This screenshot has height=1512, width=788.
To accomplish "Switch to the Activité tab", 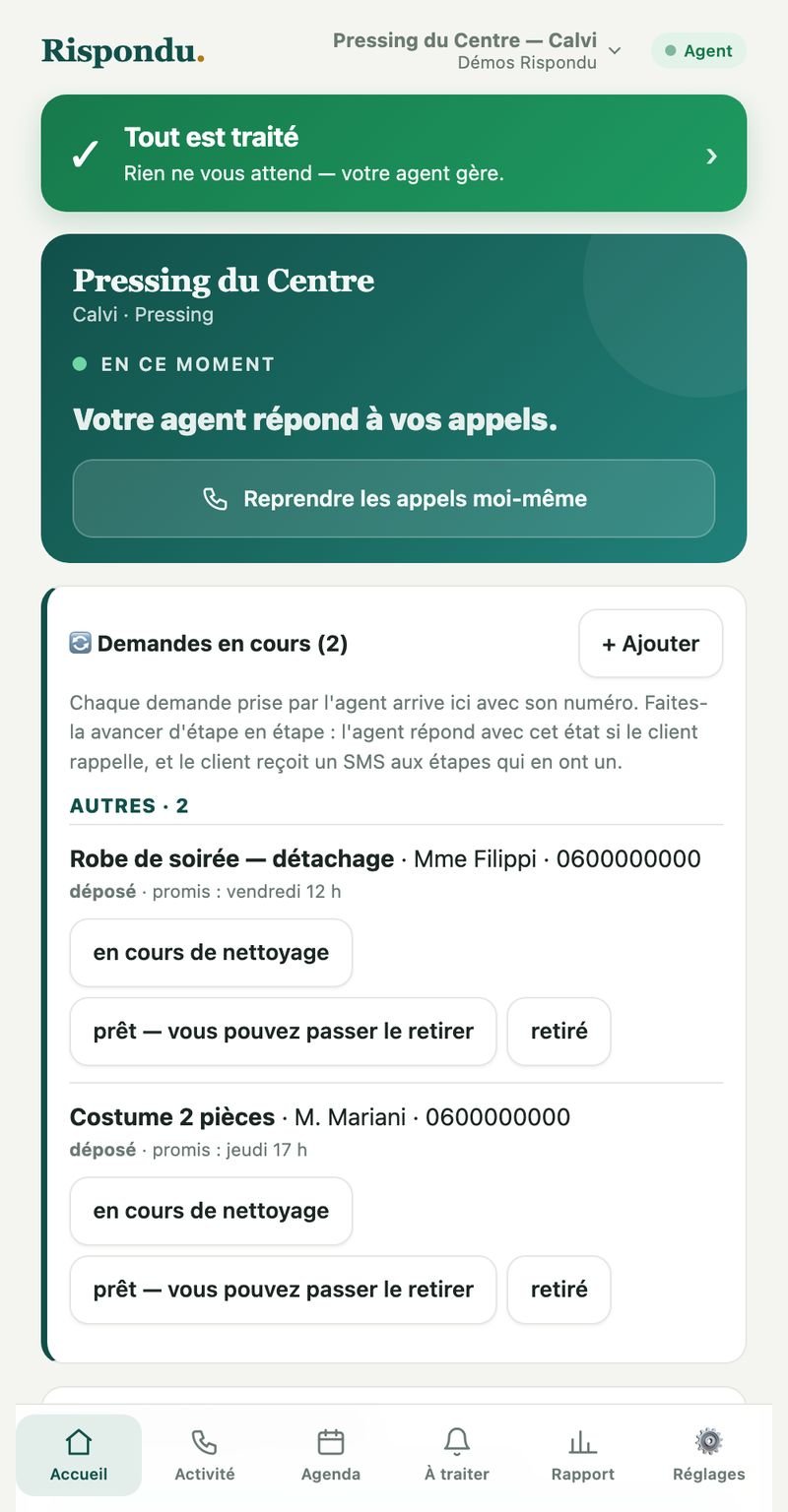I will pyautogui.click(x=205, y=1455).
